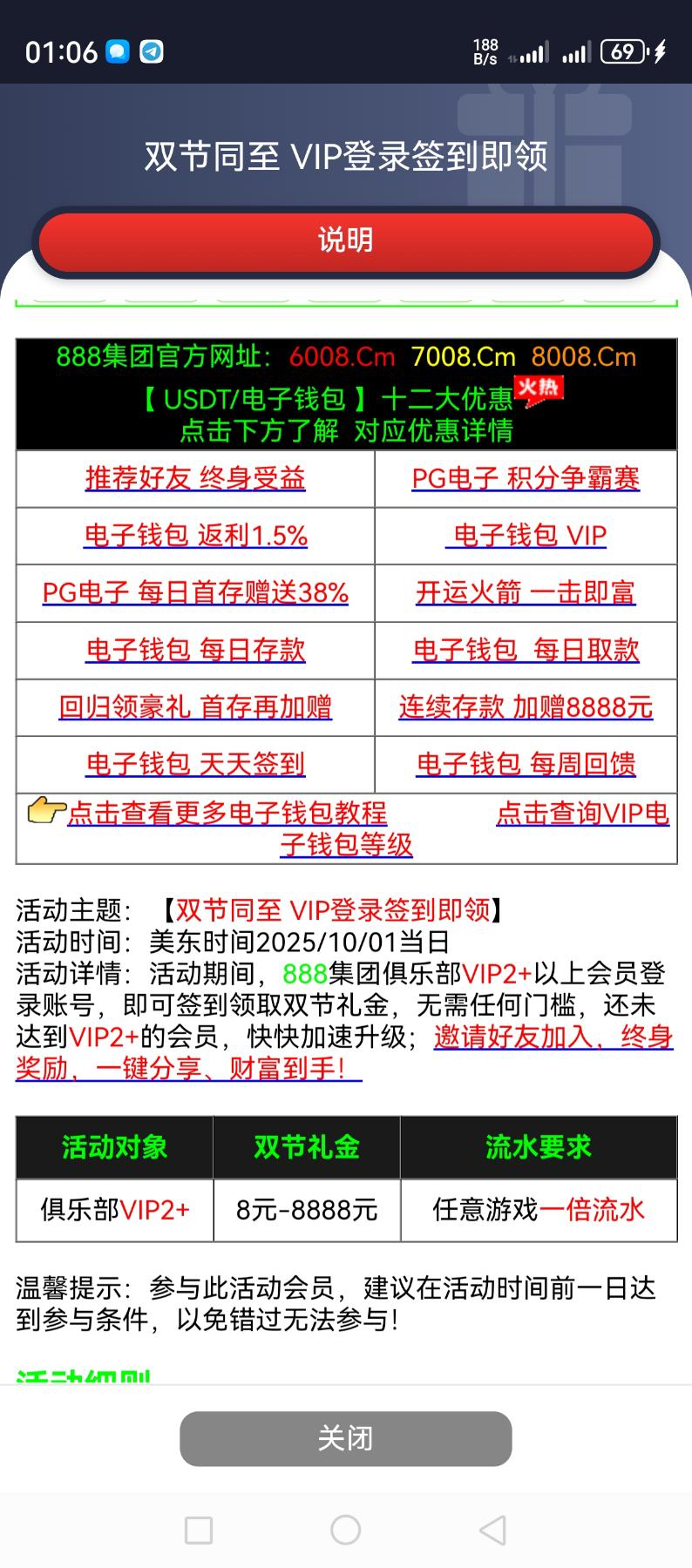Open PG电子 每日首存赠送38% link
The image size is (692, 1568).
(195, 593)
